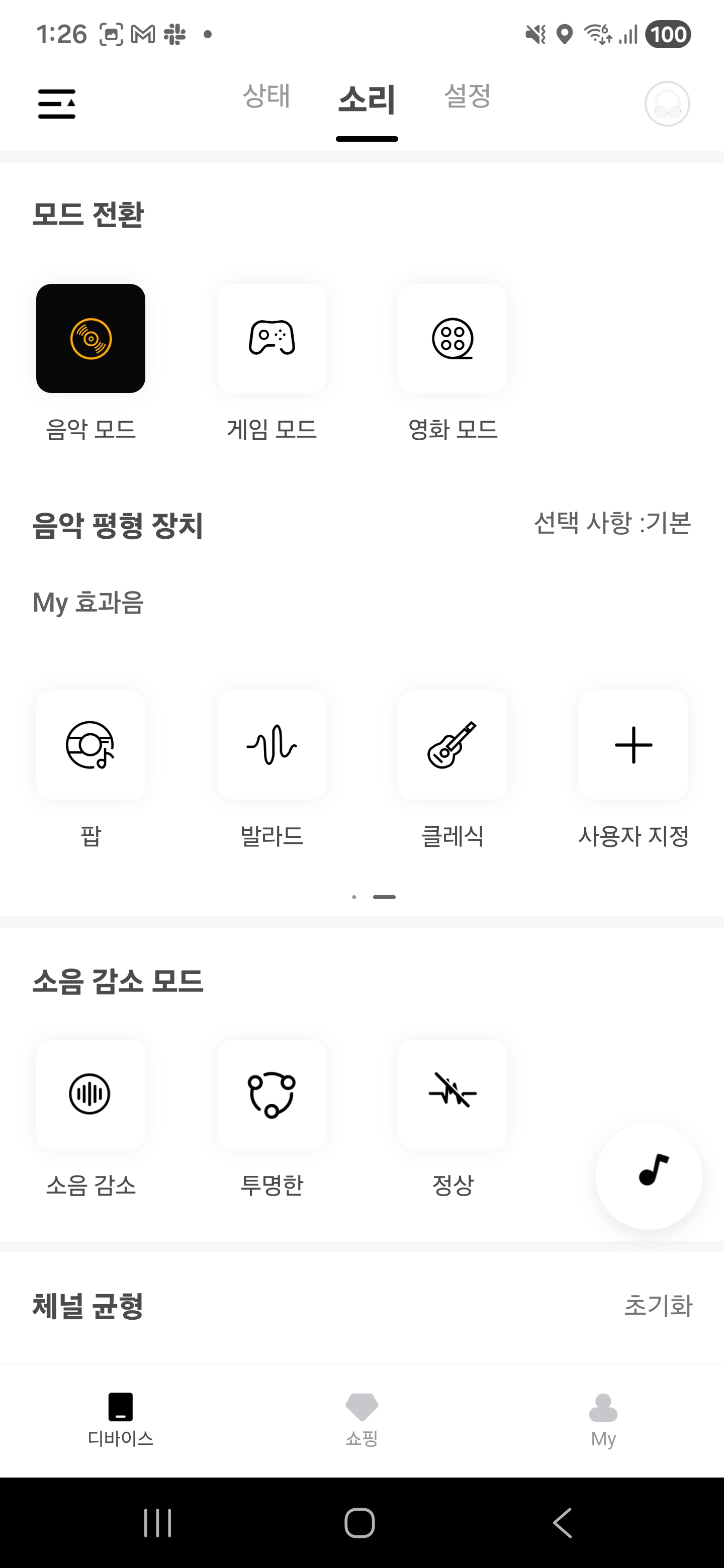
Task: Go to the 쇼핑 tab
Action: coord(361,1419)
